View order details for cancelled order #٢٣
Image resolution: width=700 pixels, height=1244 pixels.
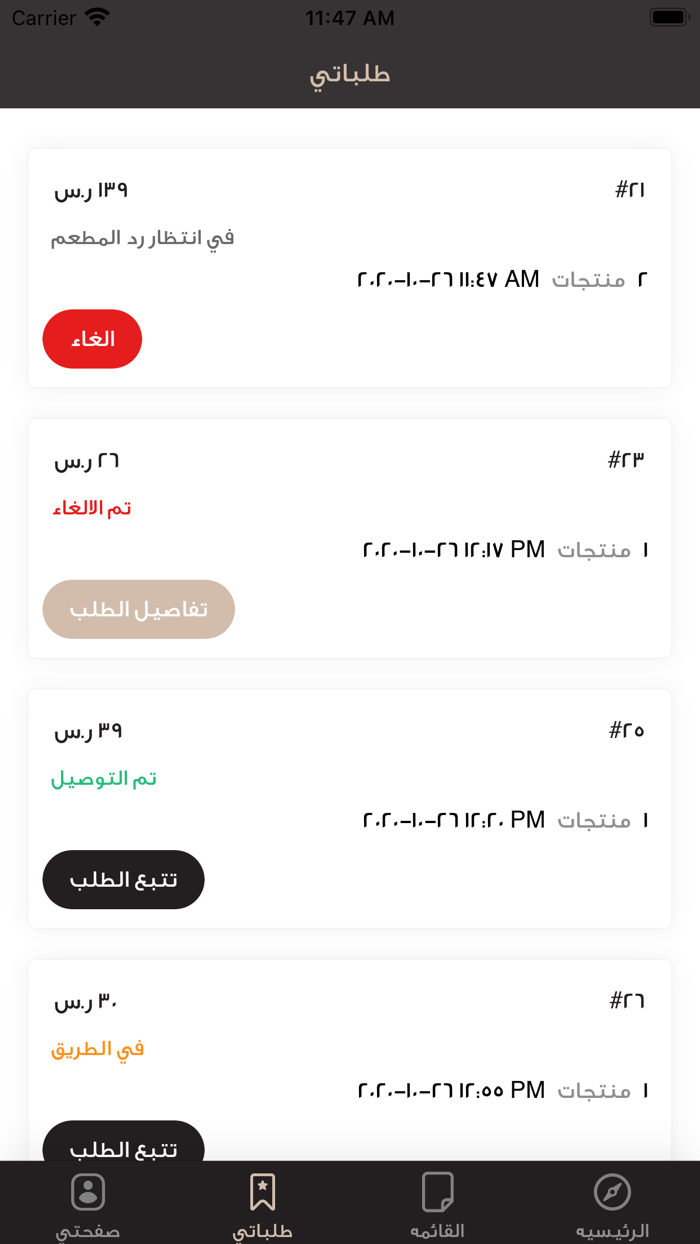pyautogui.click(x=138, y=609)
